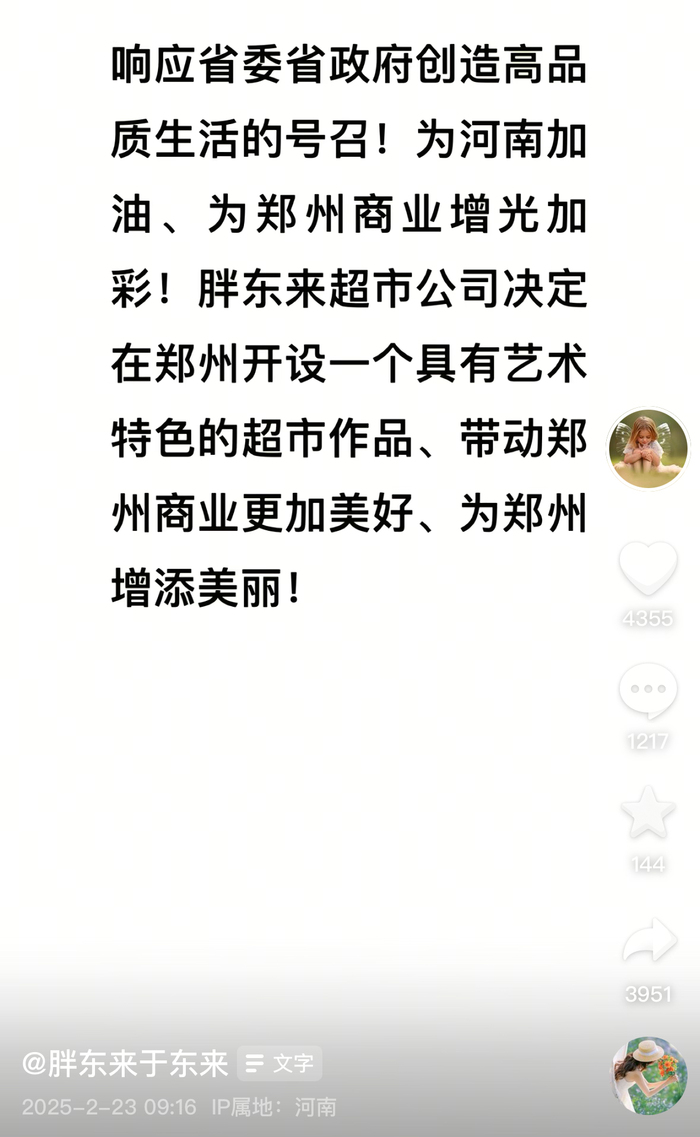This screenshot has width=700, height=1137.
Task: Add this post to favorites star
Action: coord(648,812)
